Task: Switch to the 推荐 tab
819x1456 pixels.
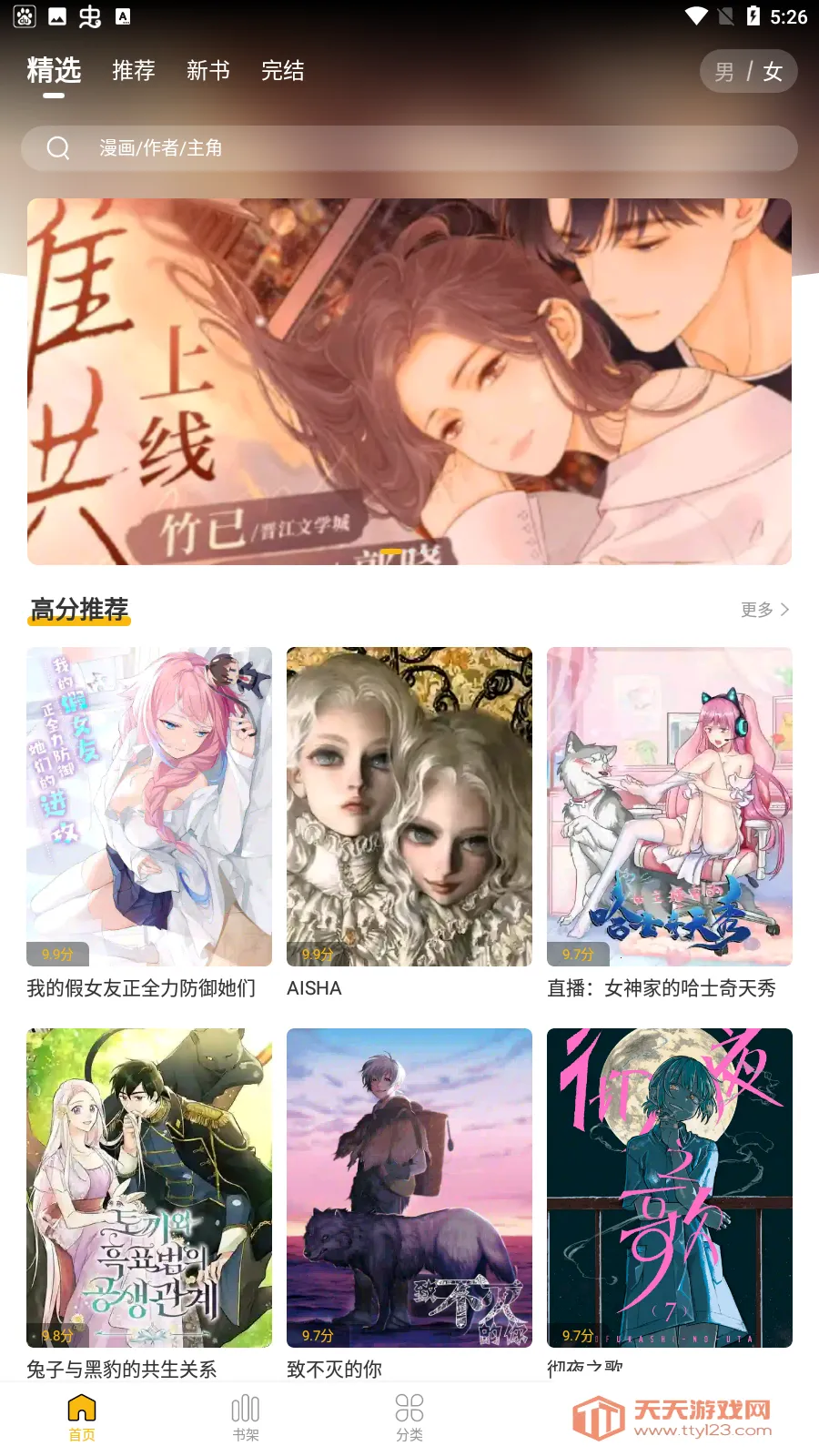Action: pyautogui.click(x=134, y=71)
